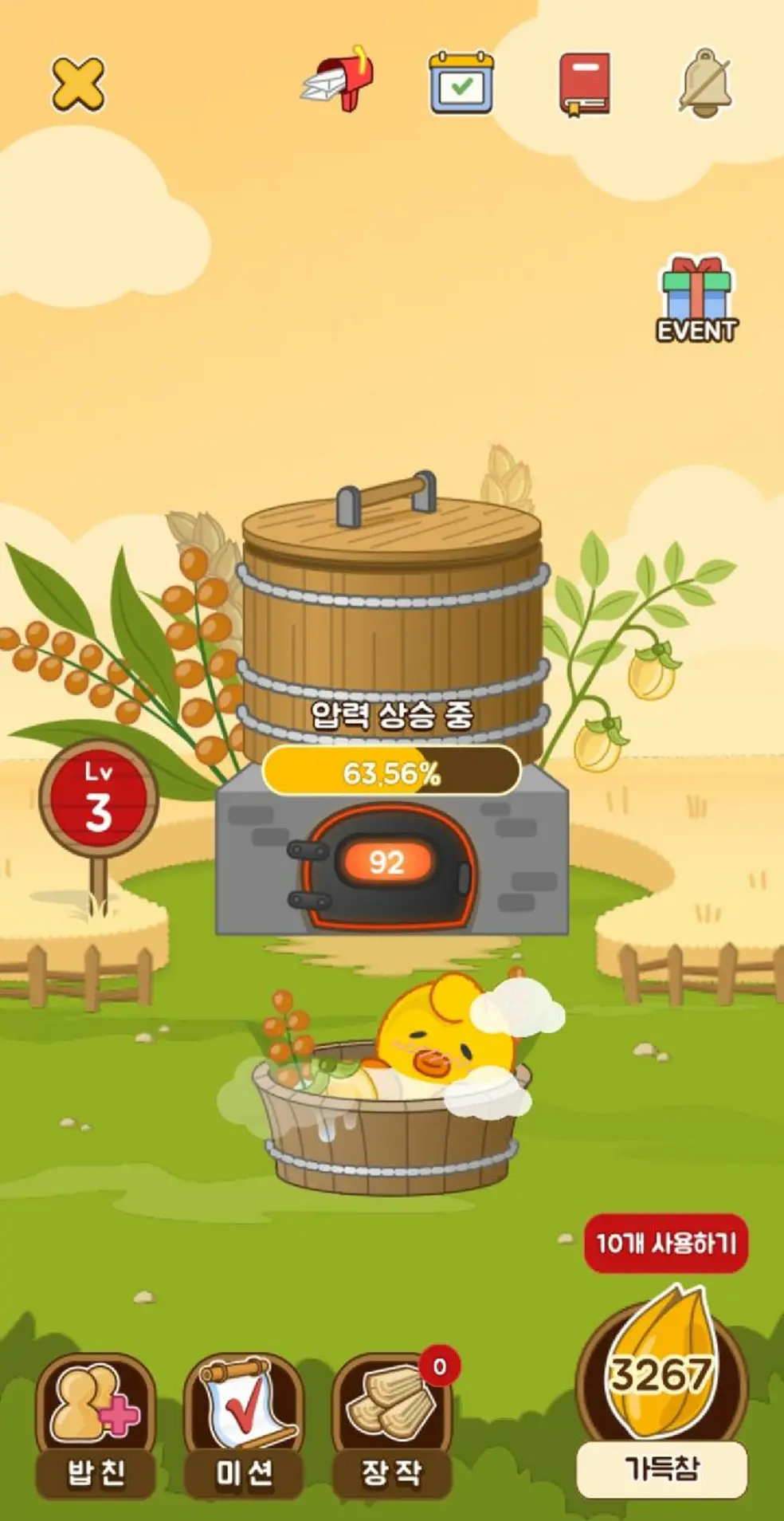Tap the 10개 사용하기 button

click(666, 1243)
